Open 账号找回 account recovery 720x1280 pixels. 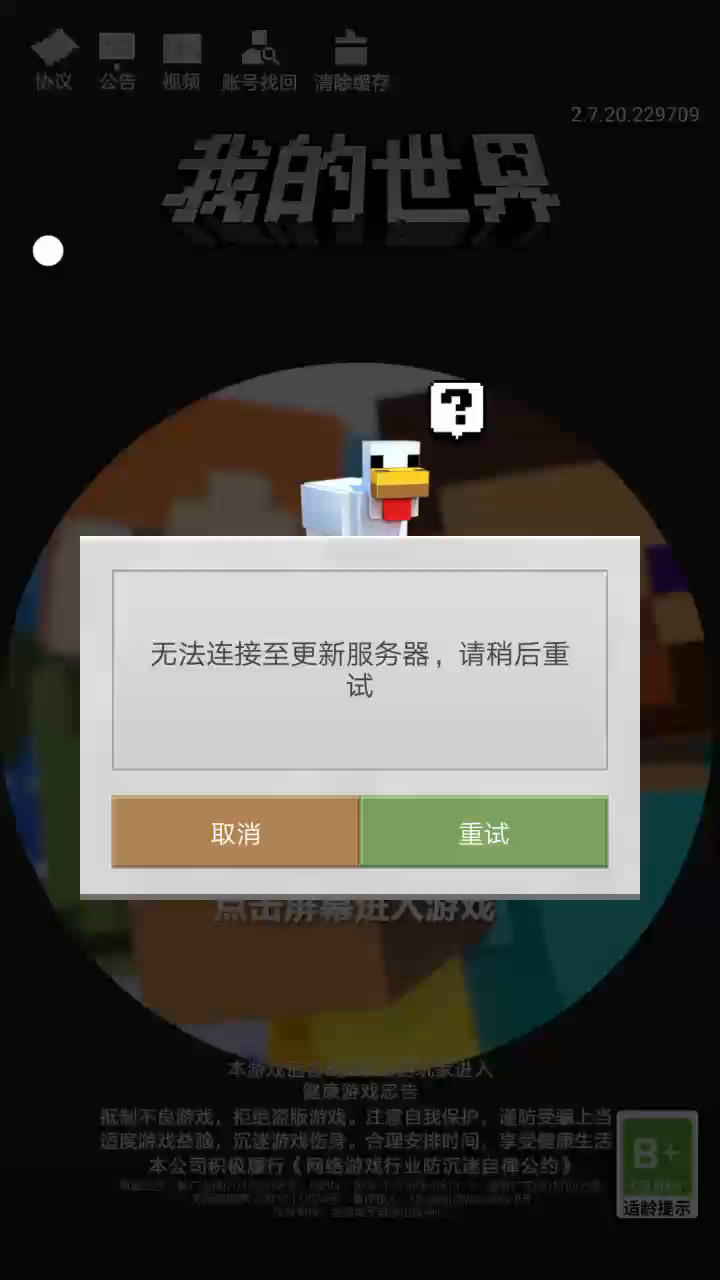tap(260, 60)
